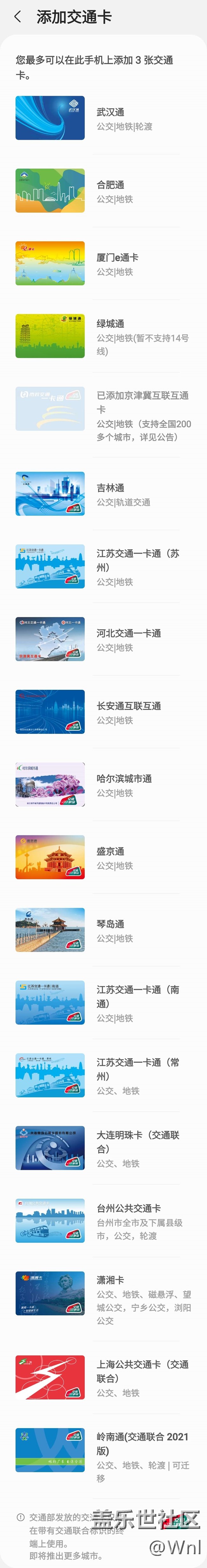Open 河北交通一卡通
This screenshot has height=1568, width=207.
pos(104,640)
